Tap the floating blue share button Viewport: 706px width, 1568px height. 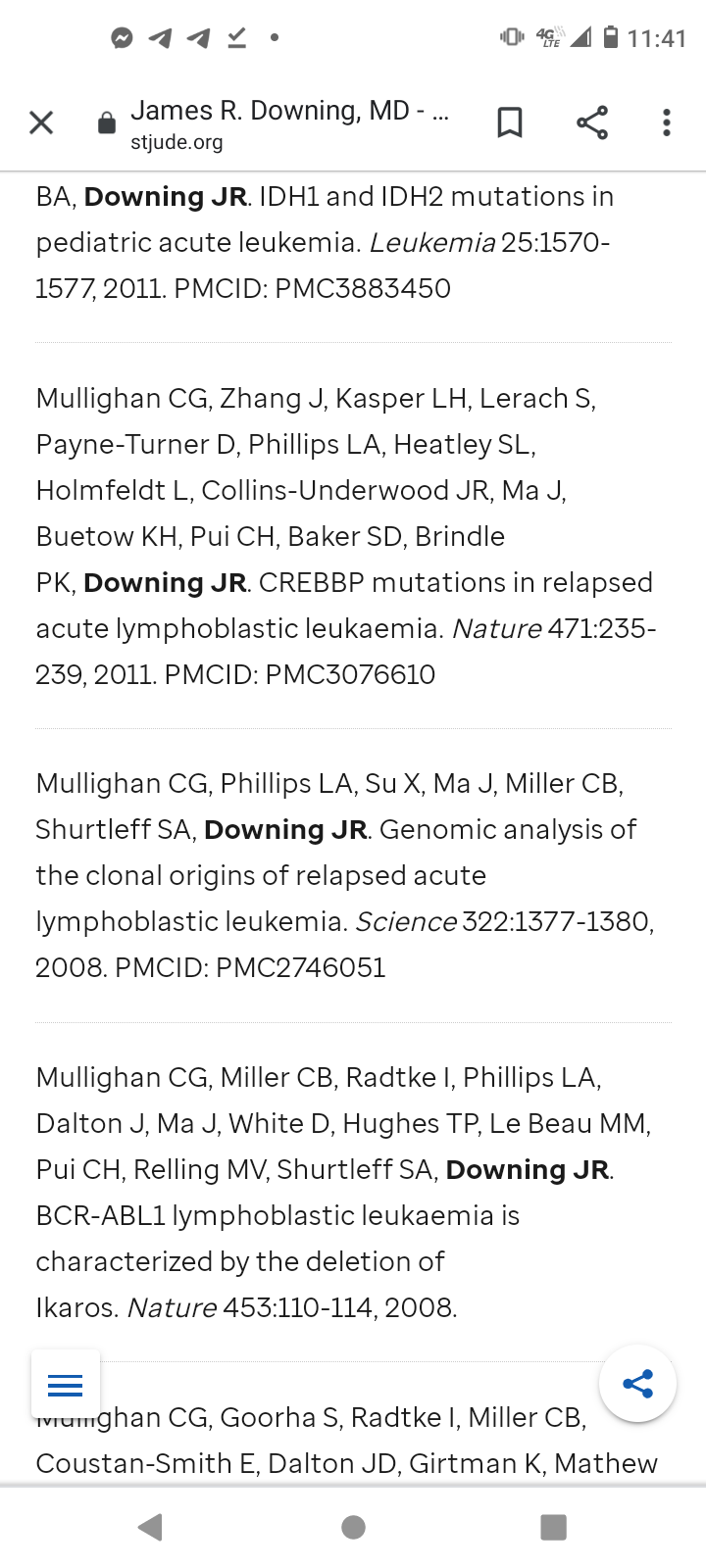click(x=638, y=1384)
